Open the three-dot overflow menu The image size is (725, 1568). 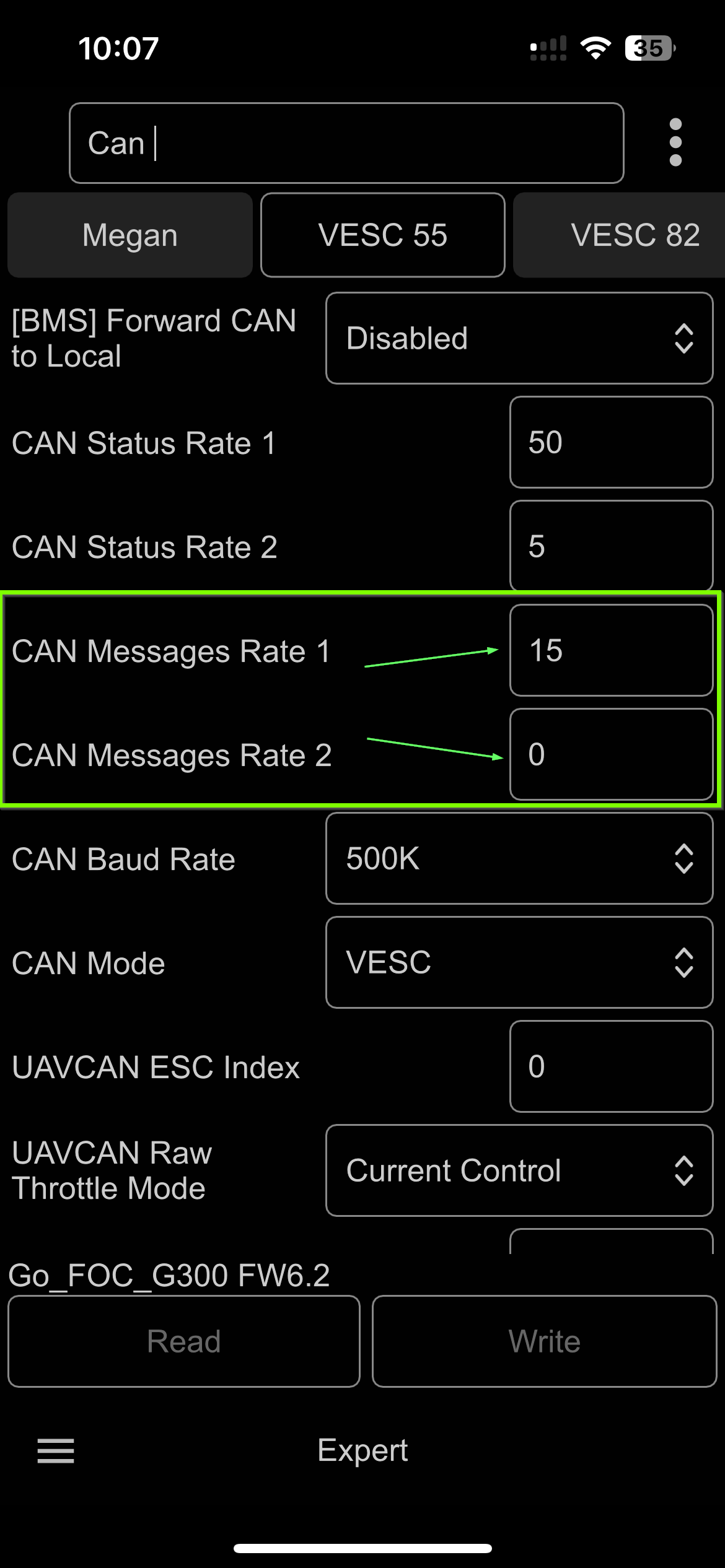point(675,142)
